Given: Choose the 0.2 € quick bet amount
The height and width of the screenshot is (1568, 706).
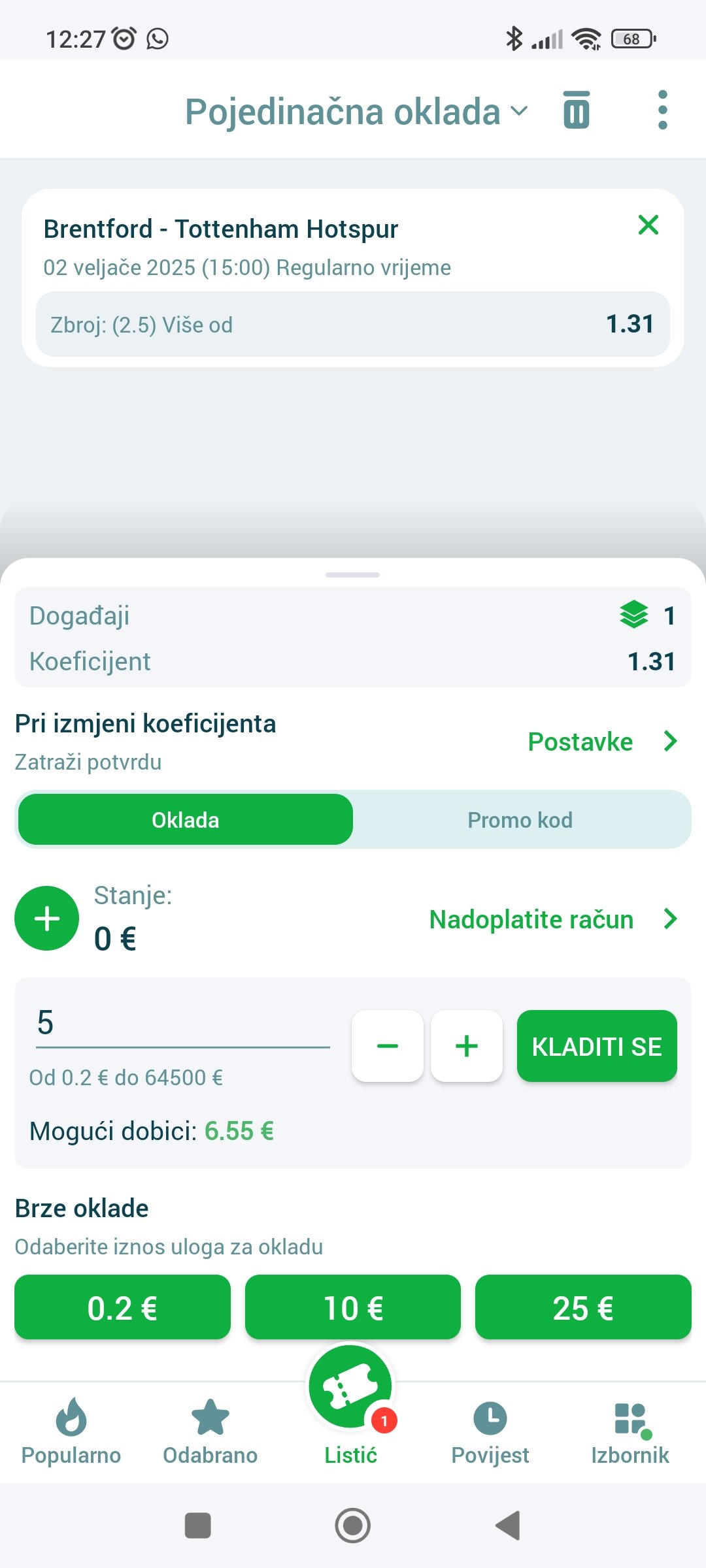Looking at the screenshot, I should click(122, 1307).
